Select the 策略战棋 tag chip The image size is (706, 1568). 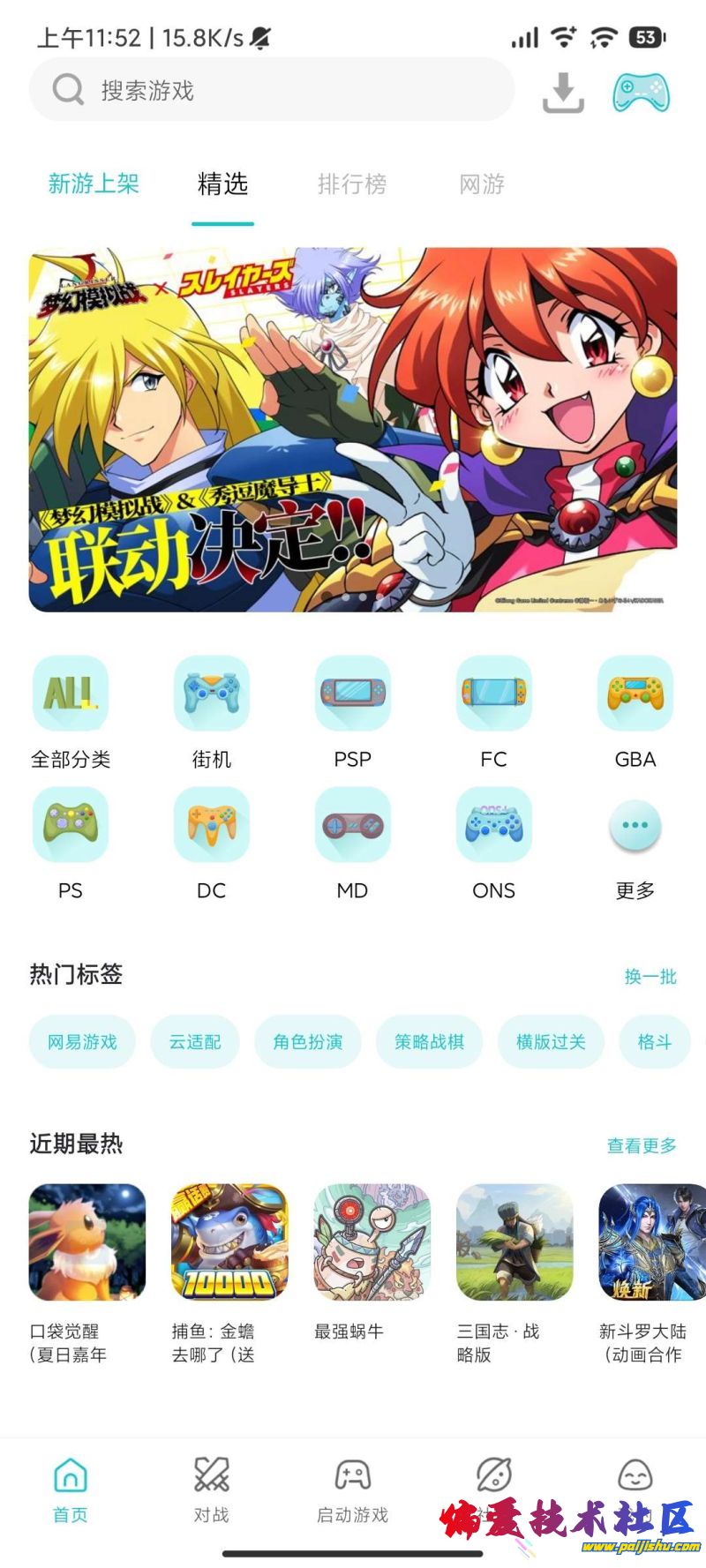pyautogui.click(x=429, y=1042)
